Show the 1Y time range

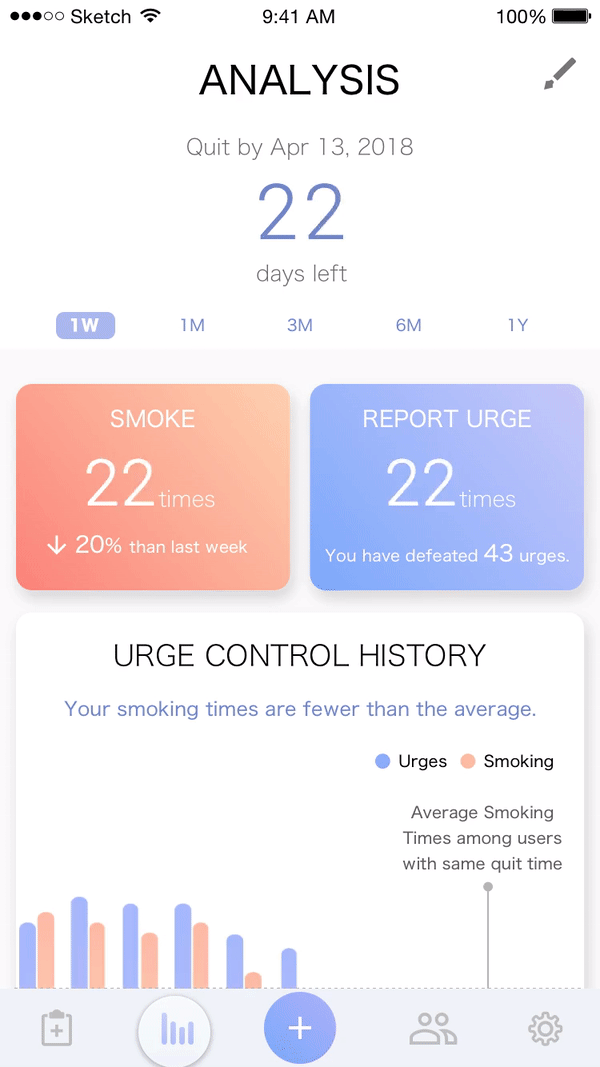[518, 325]
